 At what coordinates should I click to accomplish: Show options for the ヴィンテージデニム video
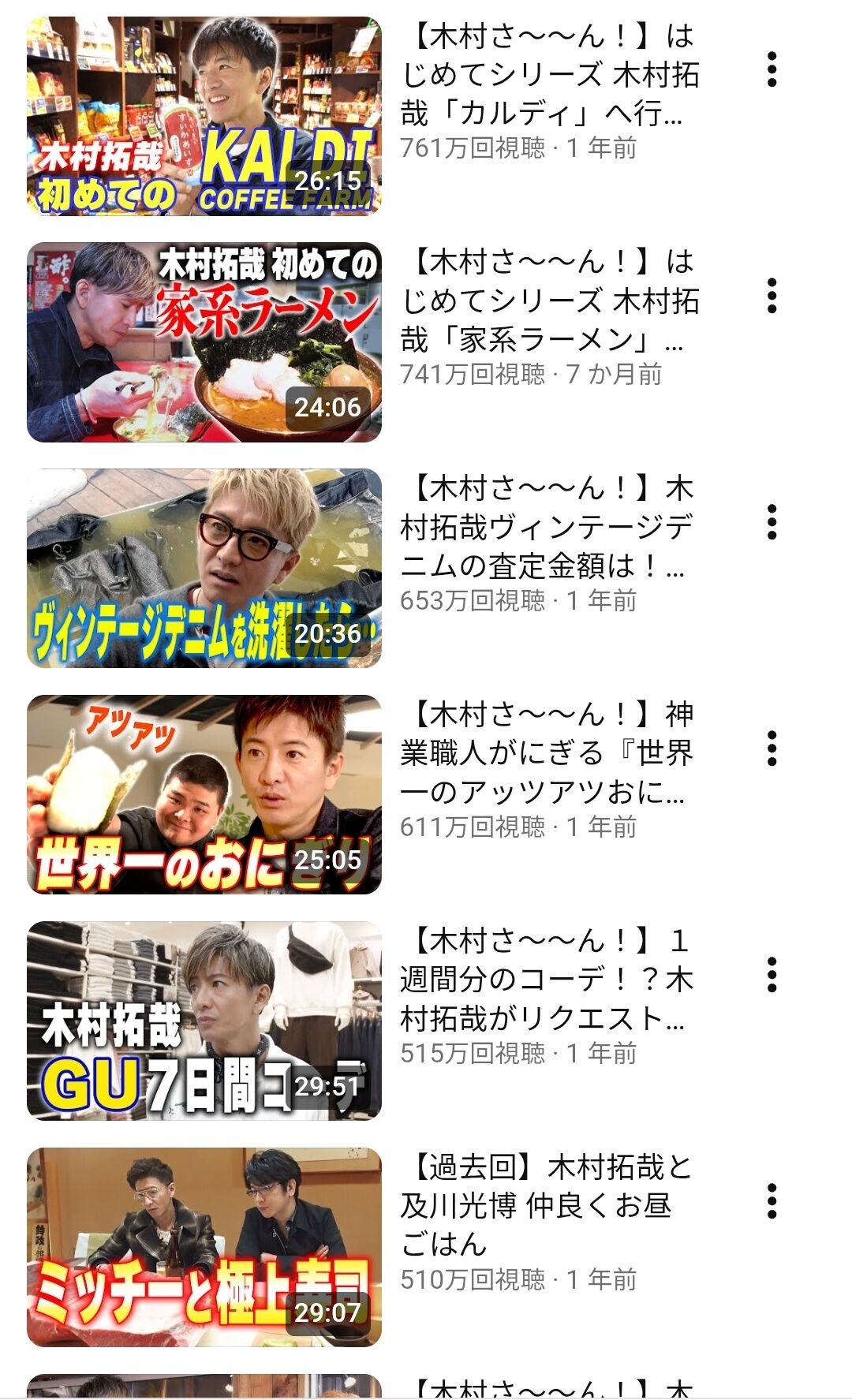[772, 522]
